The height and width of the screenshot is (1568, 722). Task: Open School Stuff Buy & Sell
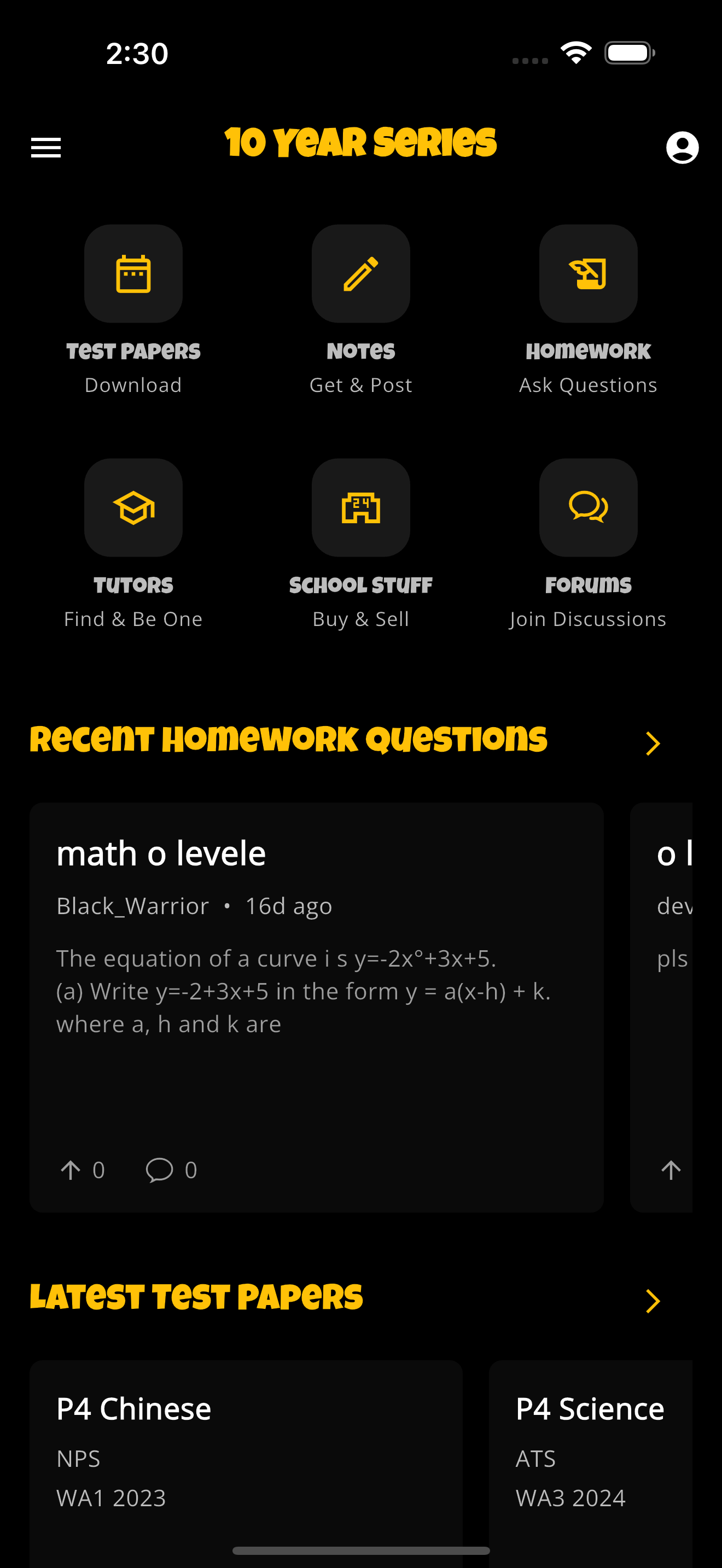(x=360, y=507)
